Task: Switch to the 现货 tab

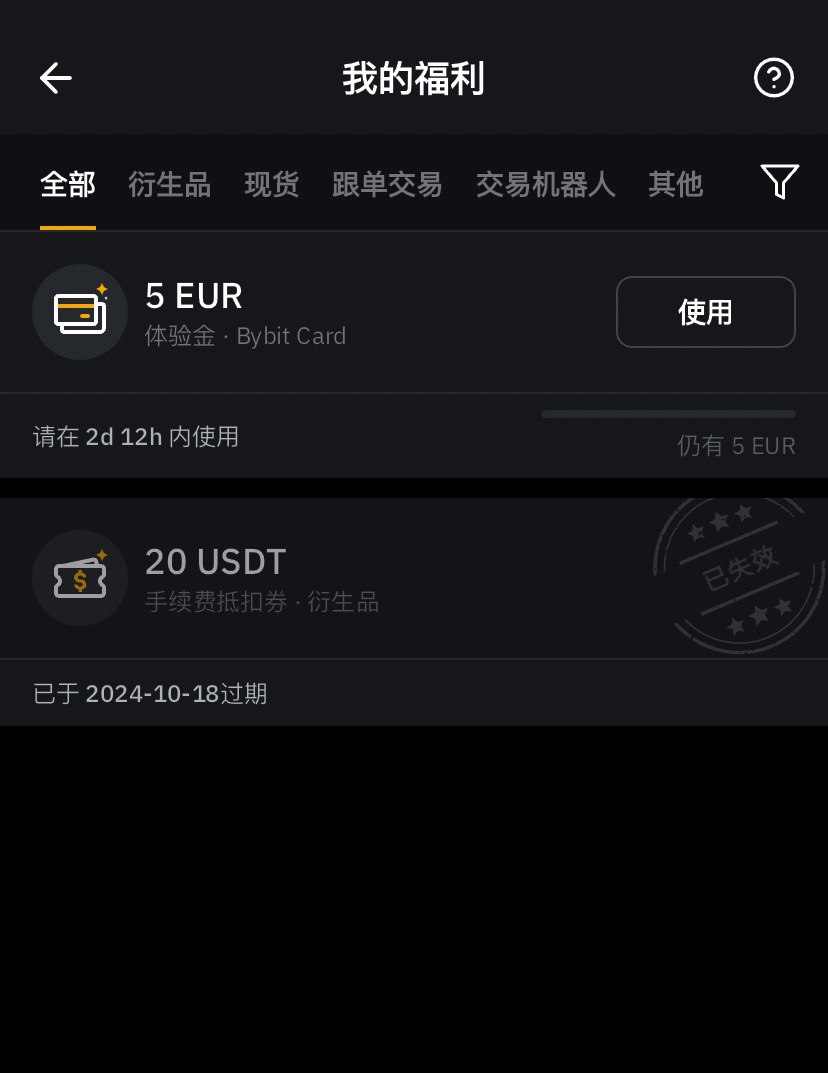Action: (x=271, y=185)
